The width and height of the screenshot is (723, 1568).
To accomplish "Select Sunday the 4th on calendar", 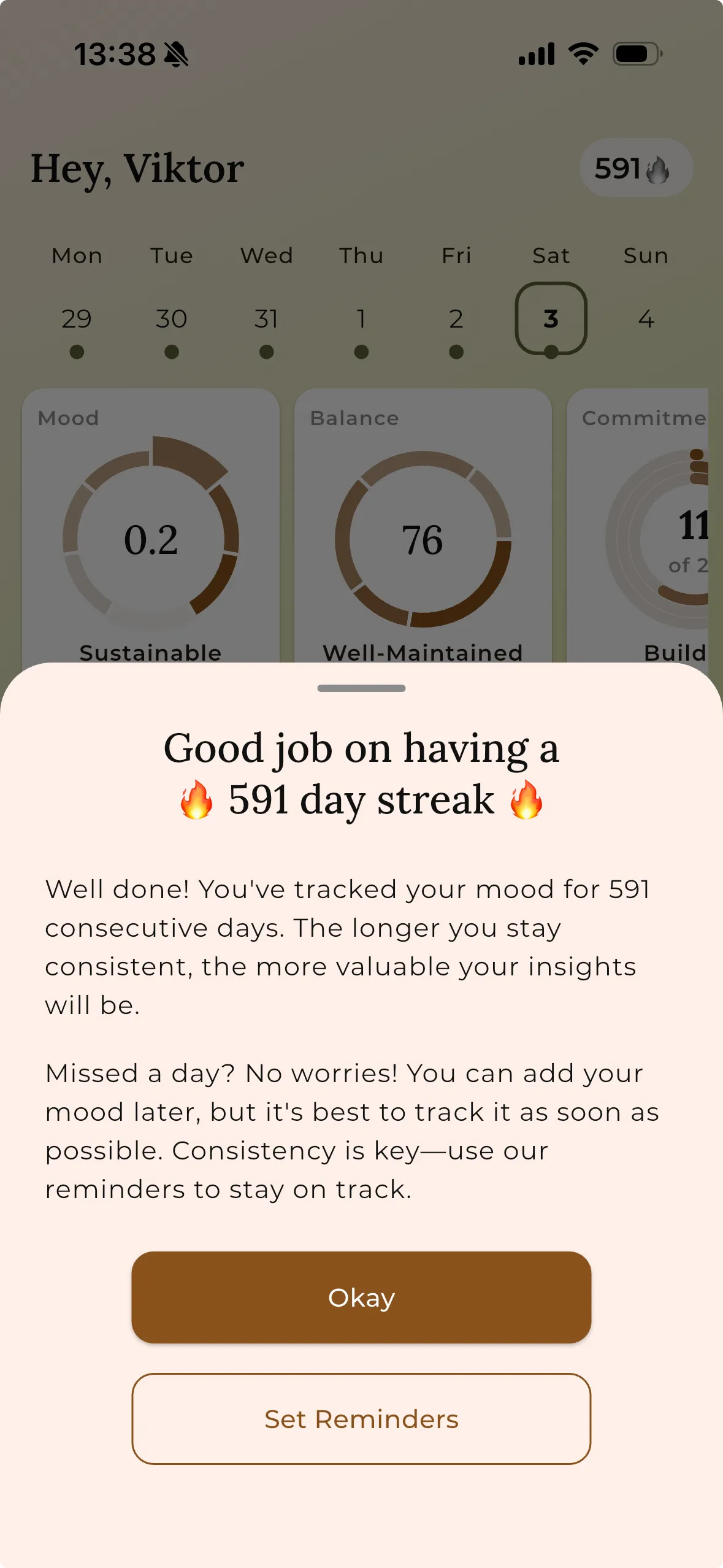I will click(x=646, y=318).
